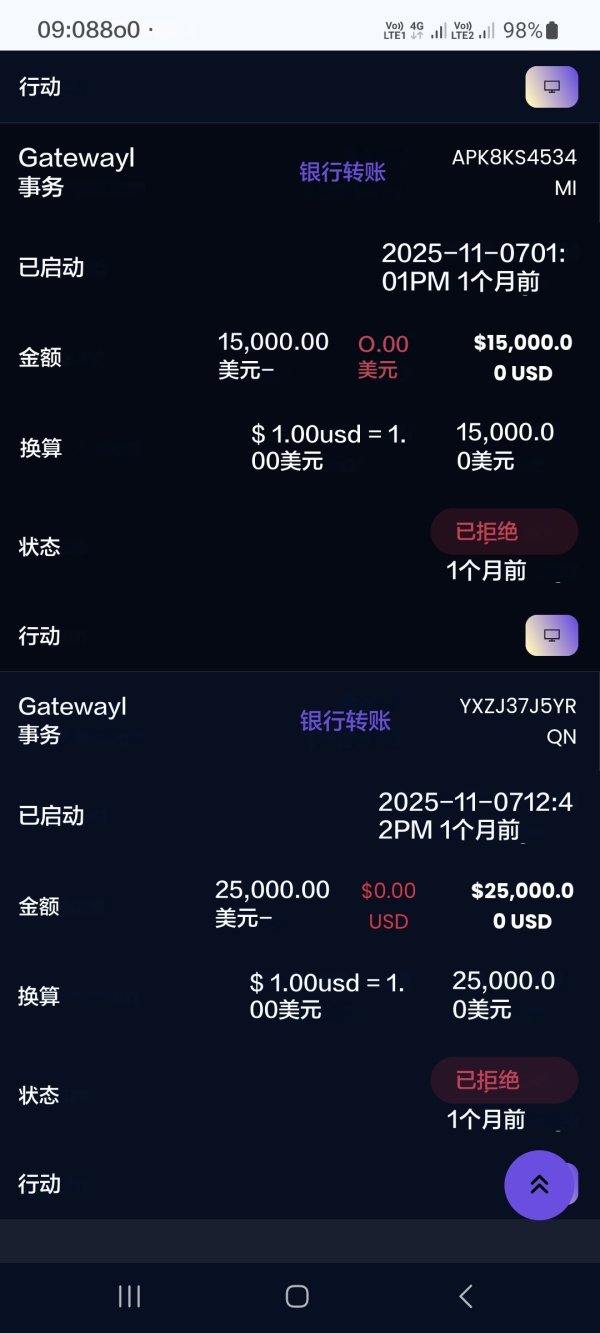Go back using the system back button
This screenshot has height=1333, width=600.
tap(465, 1296)
